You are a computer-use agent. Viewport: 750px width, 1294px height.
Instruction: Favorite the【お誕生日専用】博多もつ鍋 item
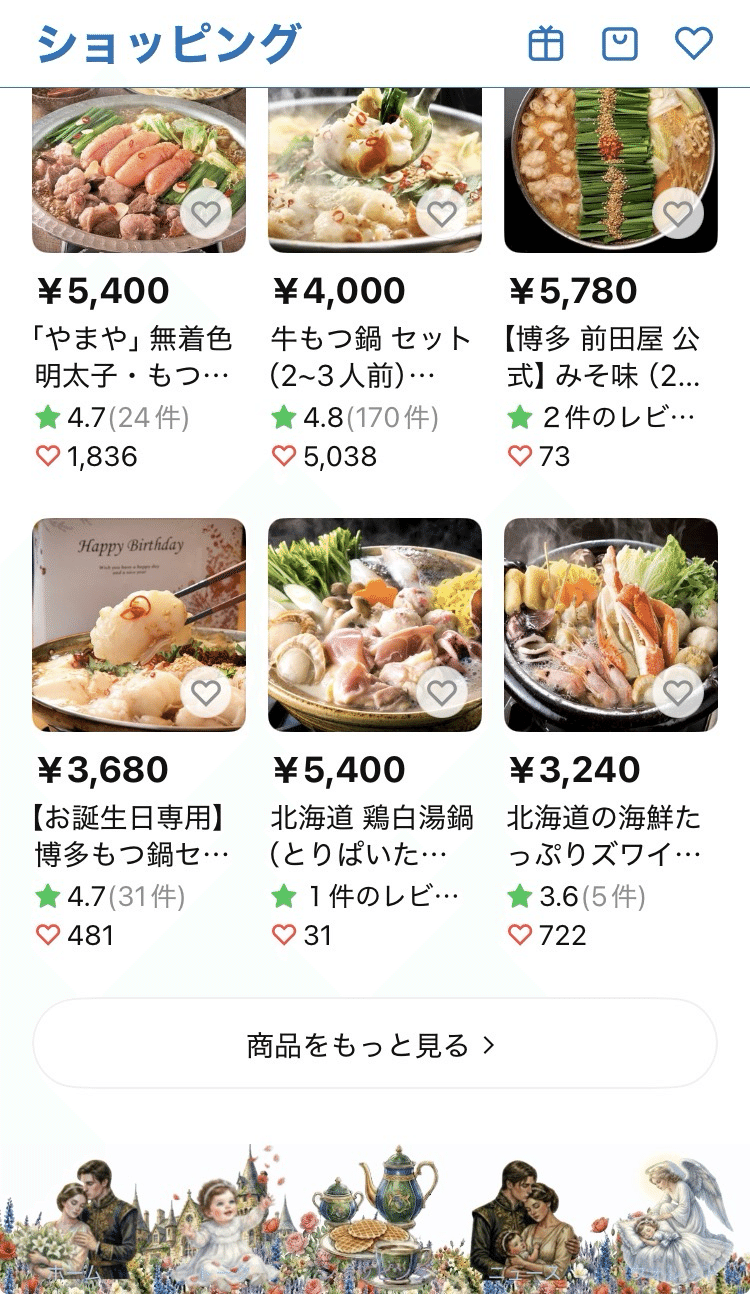(206, 692)
